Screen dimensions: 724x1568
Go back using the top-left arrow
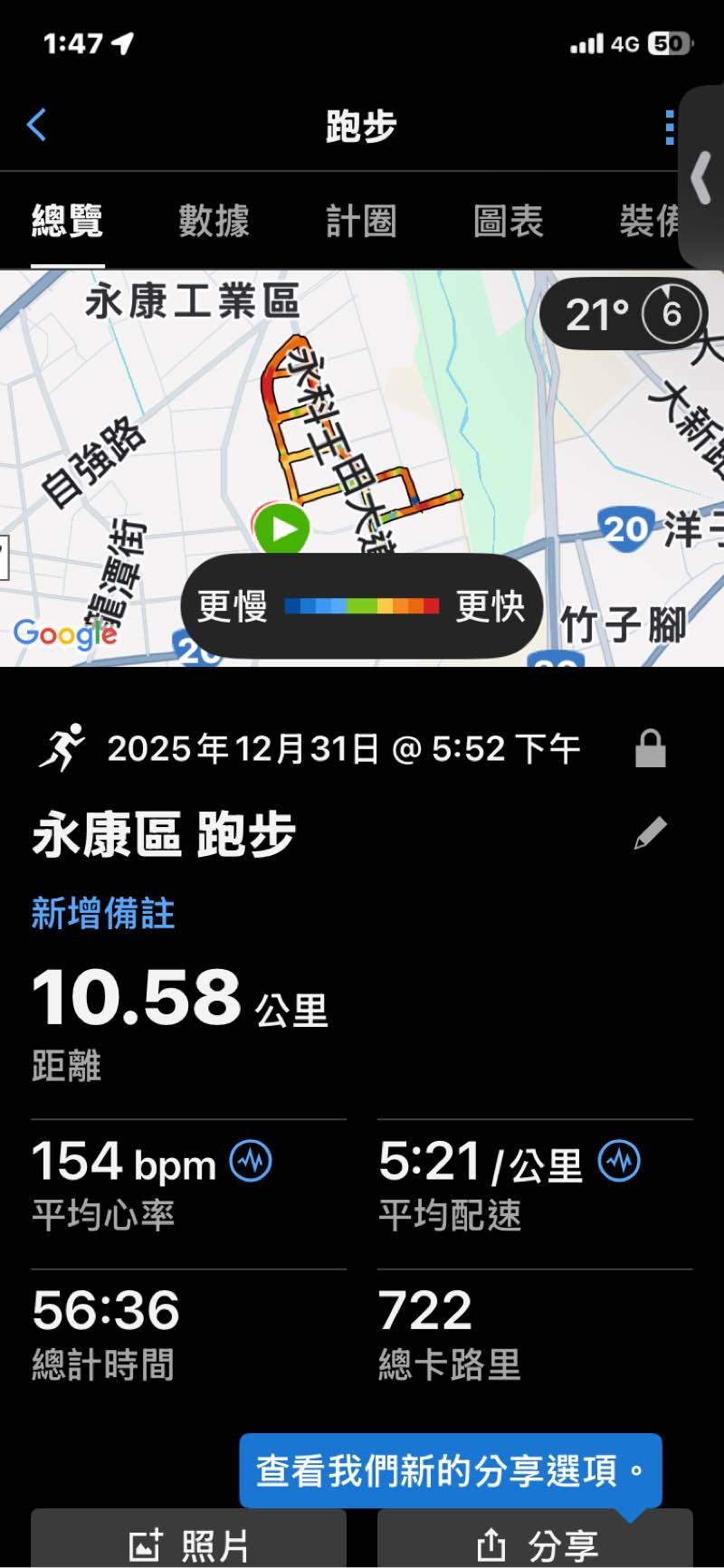37,125
